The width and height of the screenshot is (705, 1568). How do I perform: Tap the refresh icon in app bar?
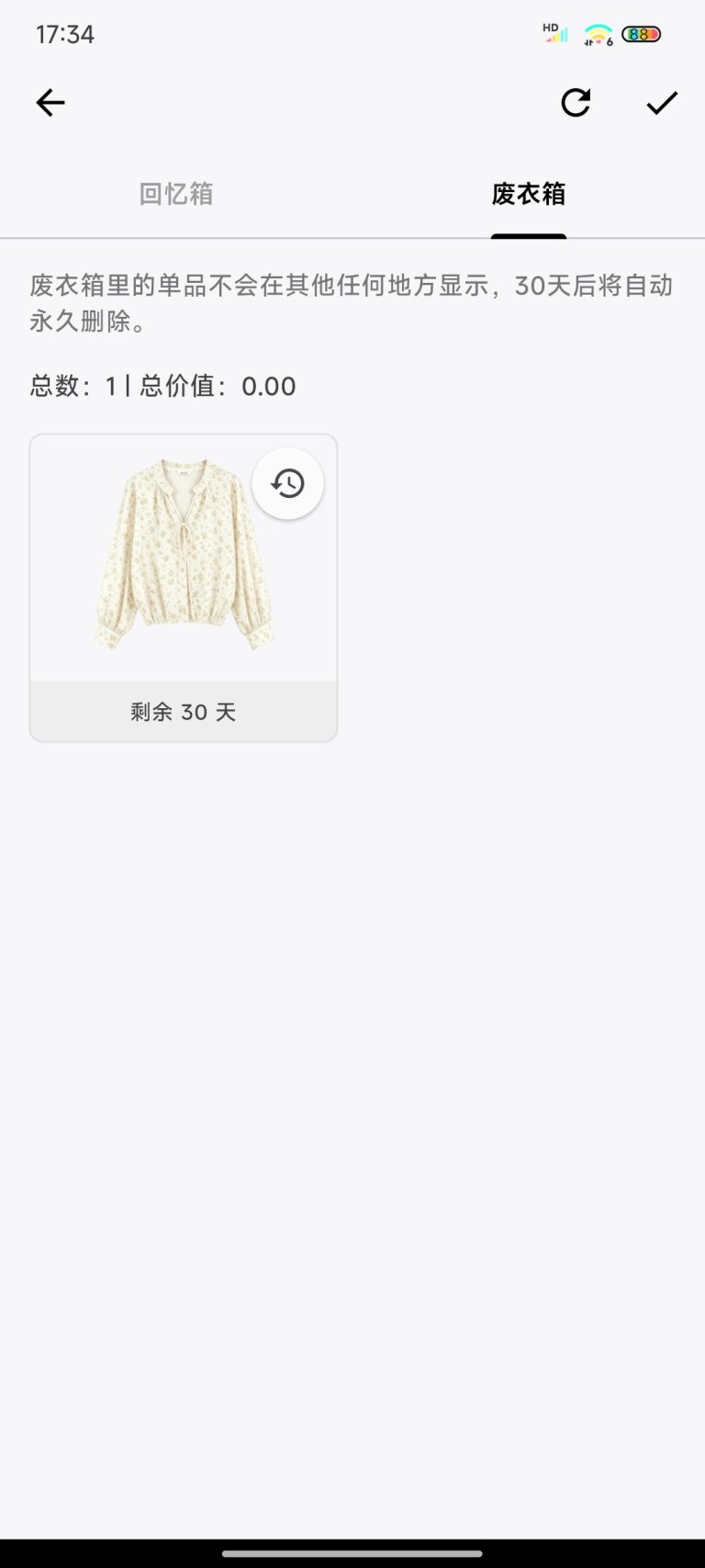[x=576, y=103]
